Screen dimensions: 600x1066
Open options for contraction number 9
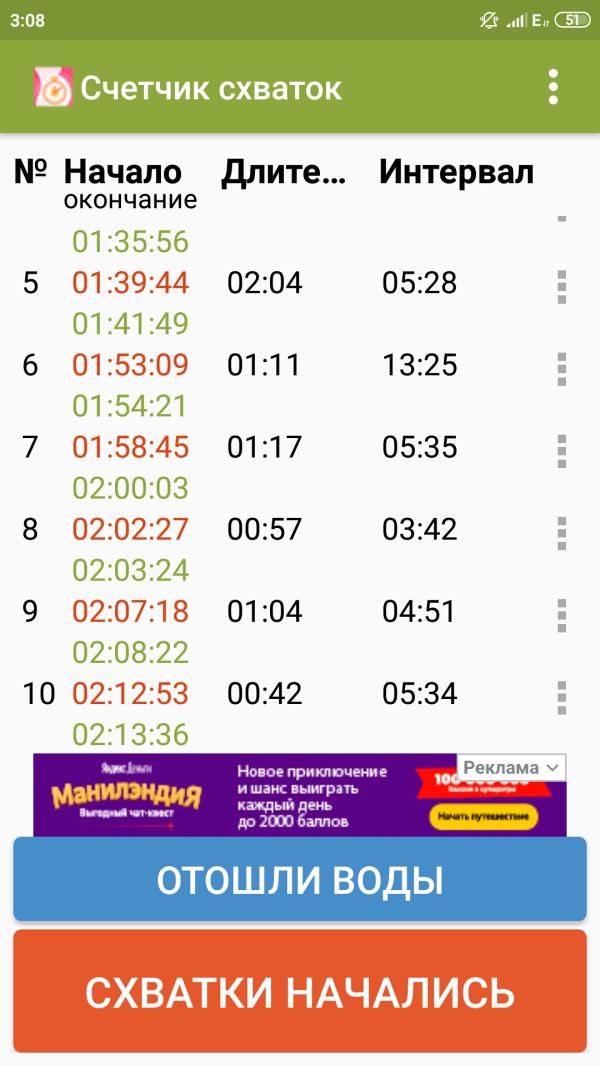coord(561,614)
